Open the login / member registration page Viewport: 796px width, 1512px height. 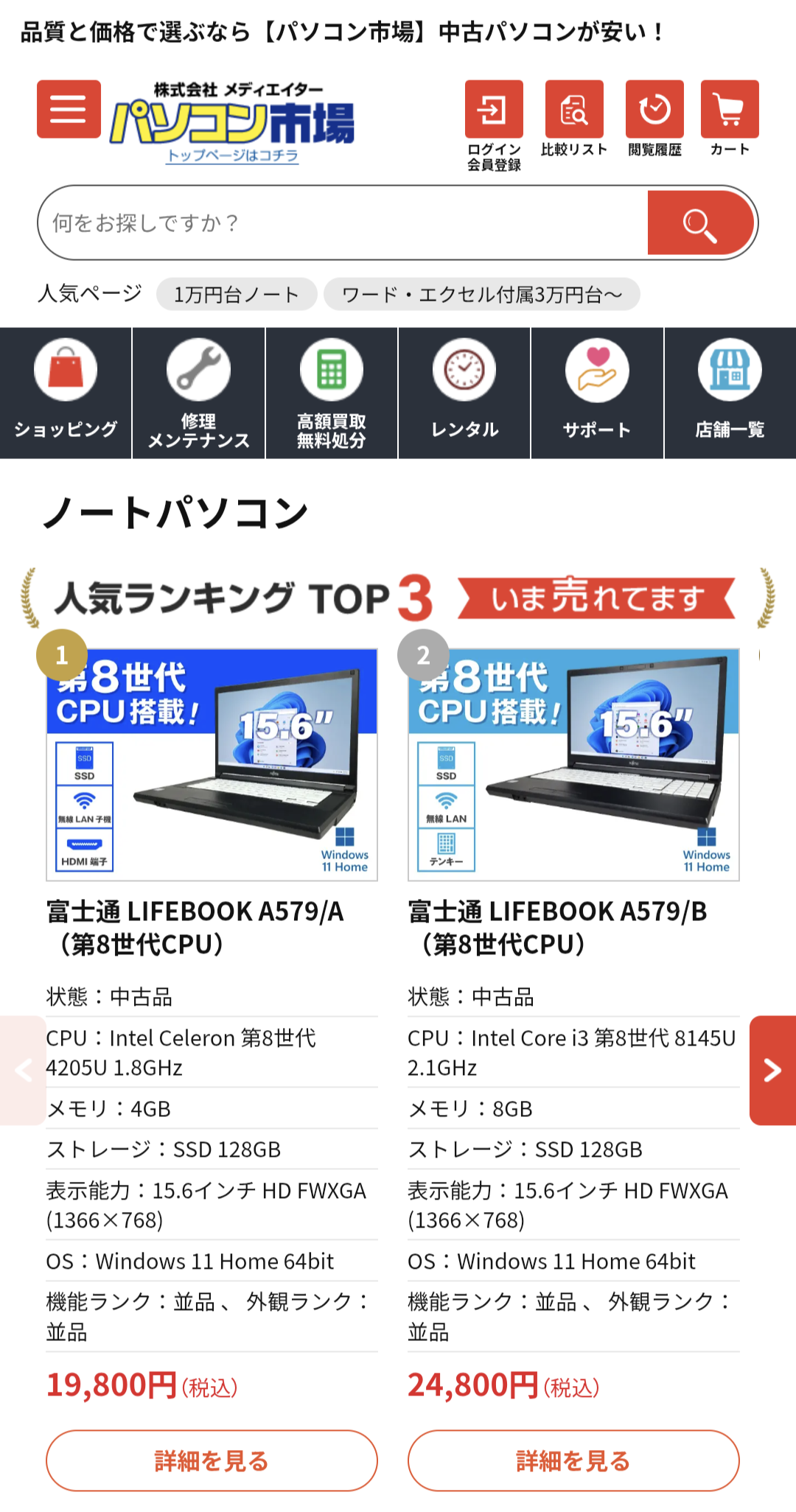point(494,111)
